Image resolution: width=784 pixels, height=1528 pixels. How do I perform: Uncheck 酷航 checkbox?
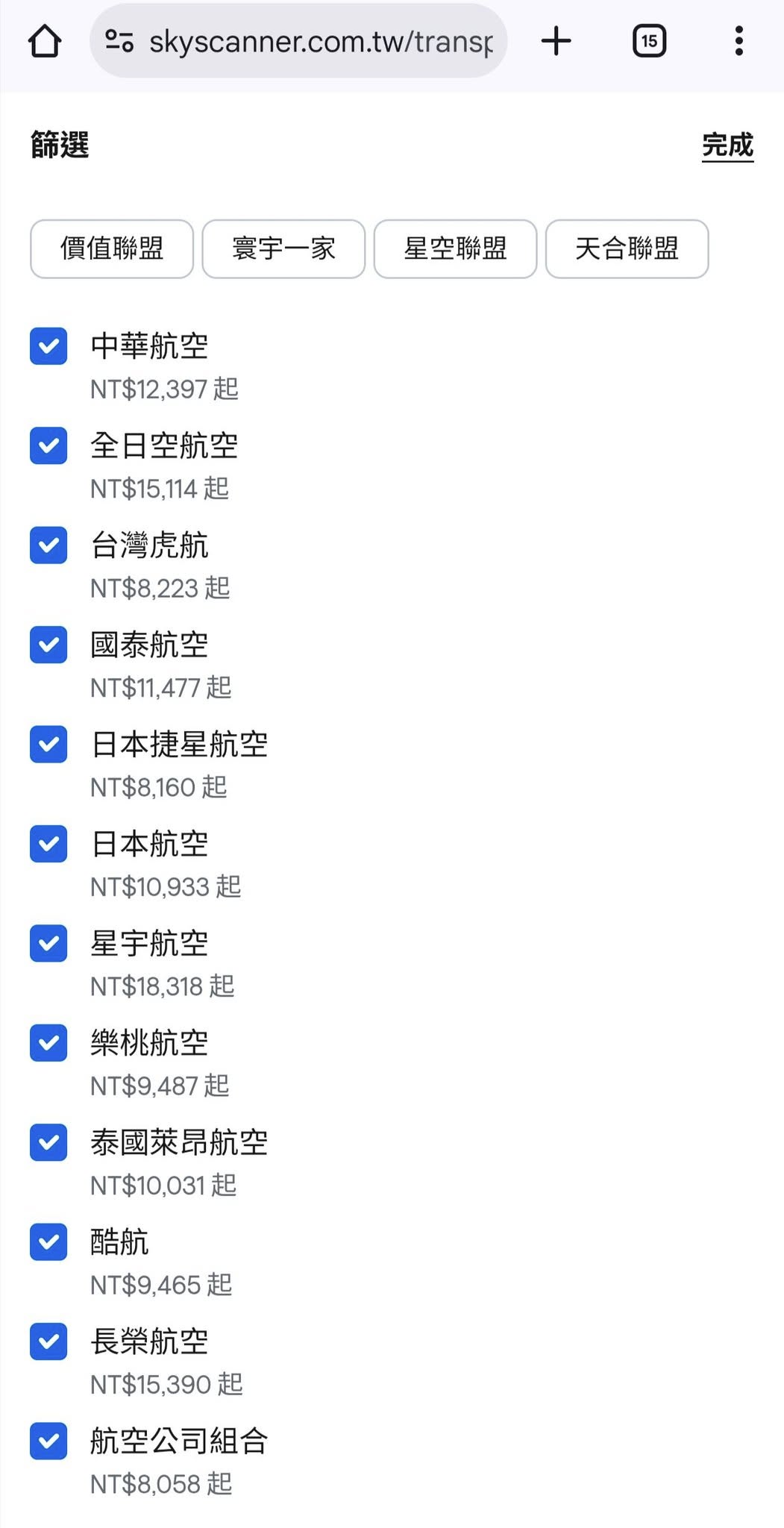coord(48,1241)
